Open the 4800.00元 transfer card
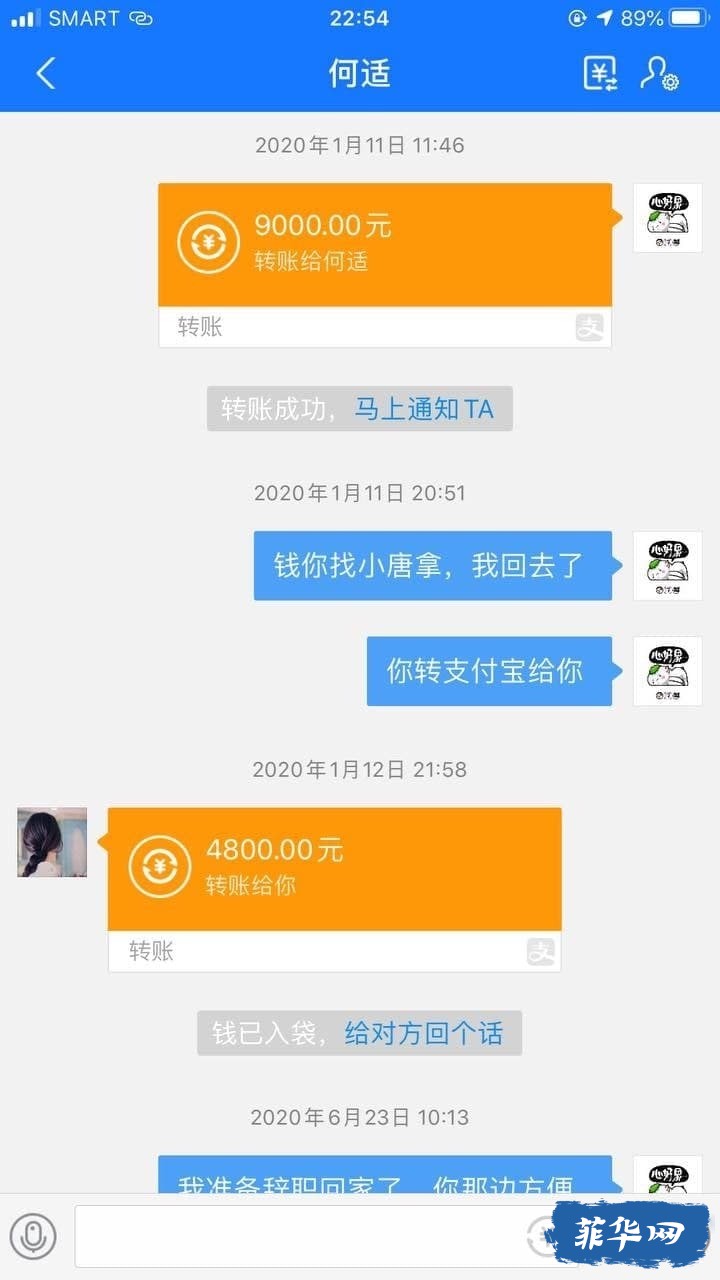The image size is (720, 1280). [x=334, y=869]
